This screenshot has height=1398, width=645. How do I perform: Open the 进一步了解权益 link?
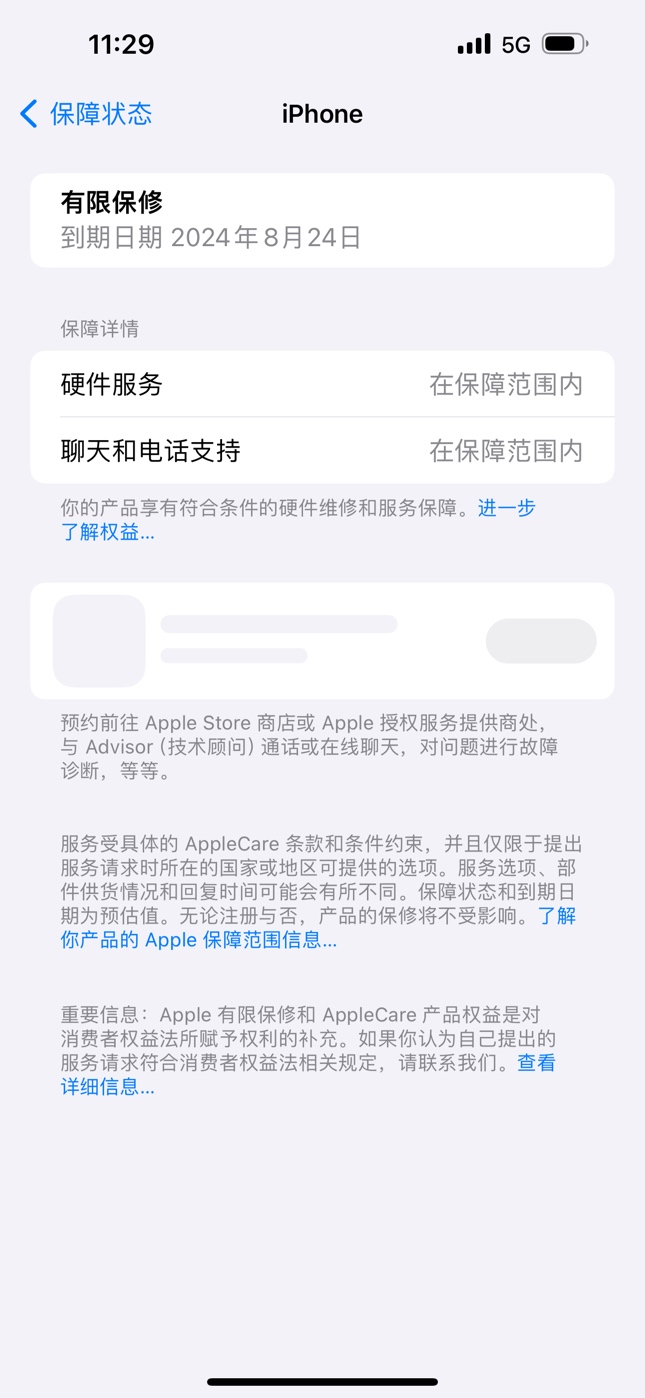[108, 532]
